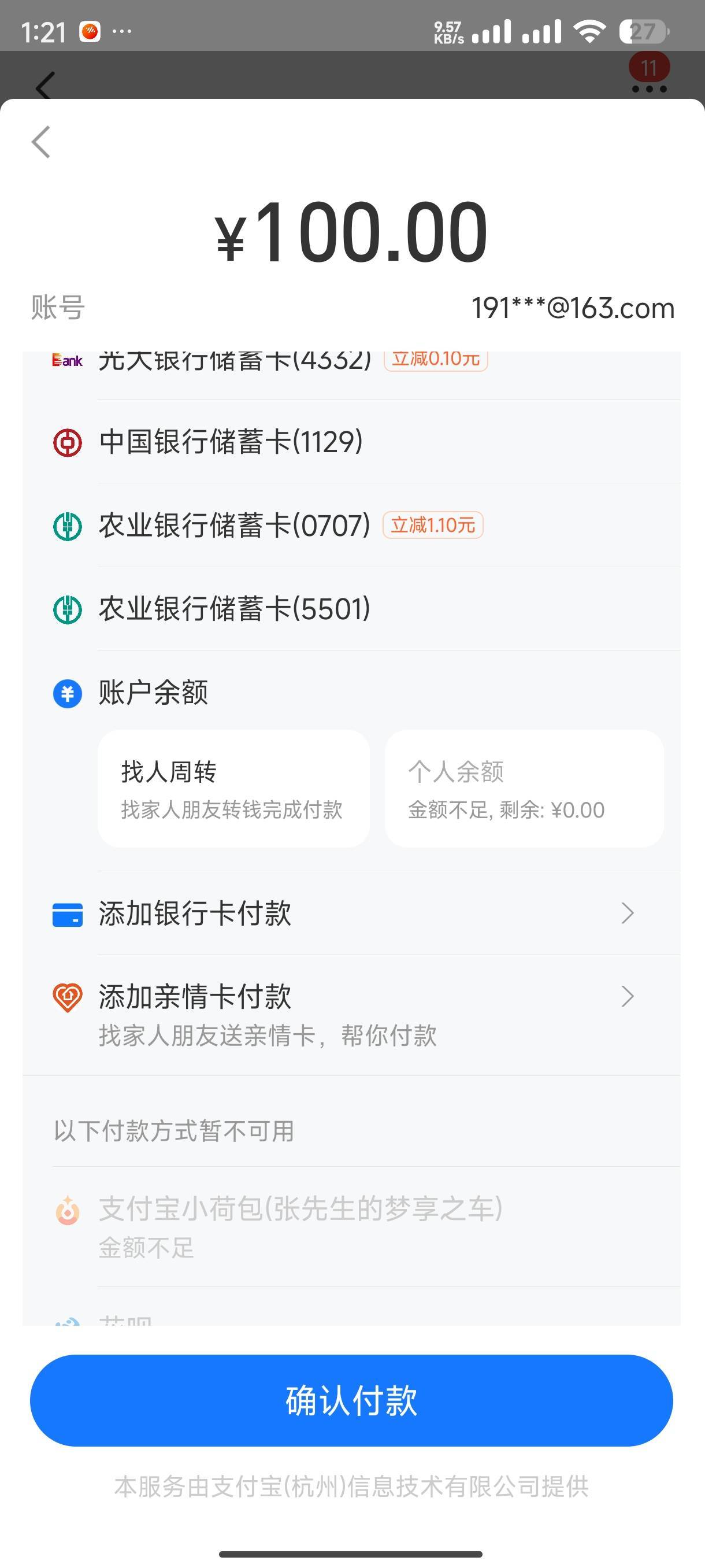This screenshot has width=705, height=1568.
Task: Select 账户余额 payment option
Action: [351, 693]
